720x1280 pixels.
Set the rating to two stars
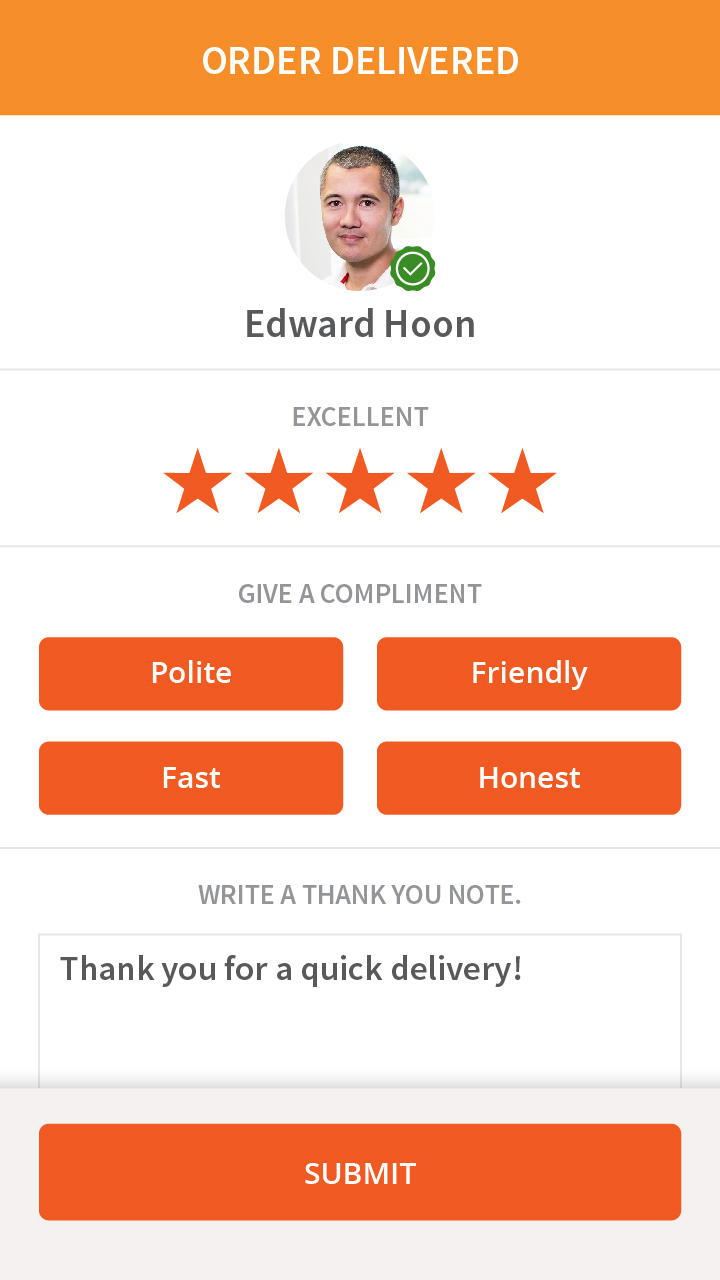click(279, 482)
